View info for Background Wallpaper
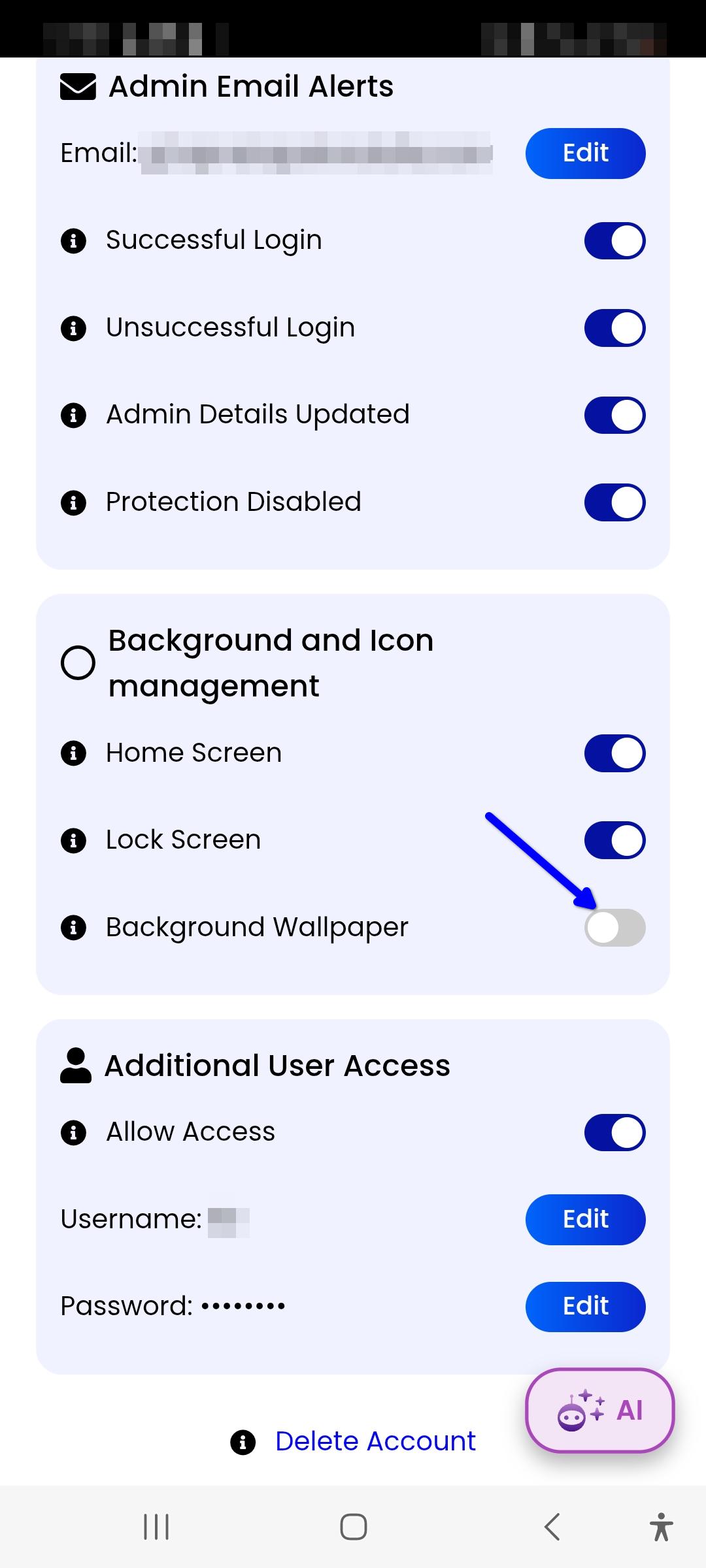This screenshot has height=1568, width=706. click(x=73, y=927)
